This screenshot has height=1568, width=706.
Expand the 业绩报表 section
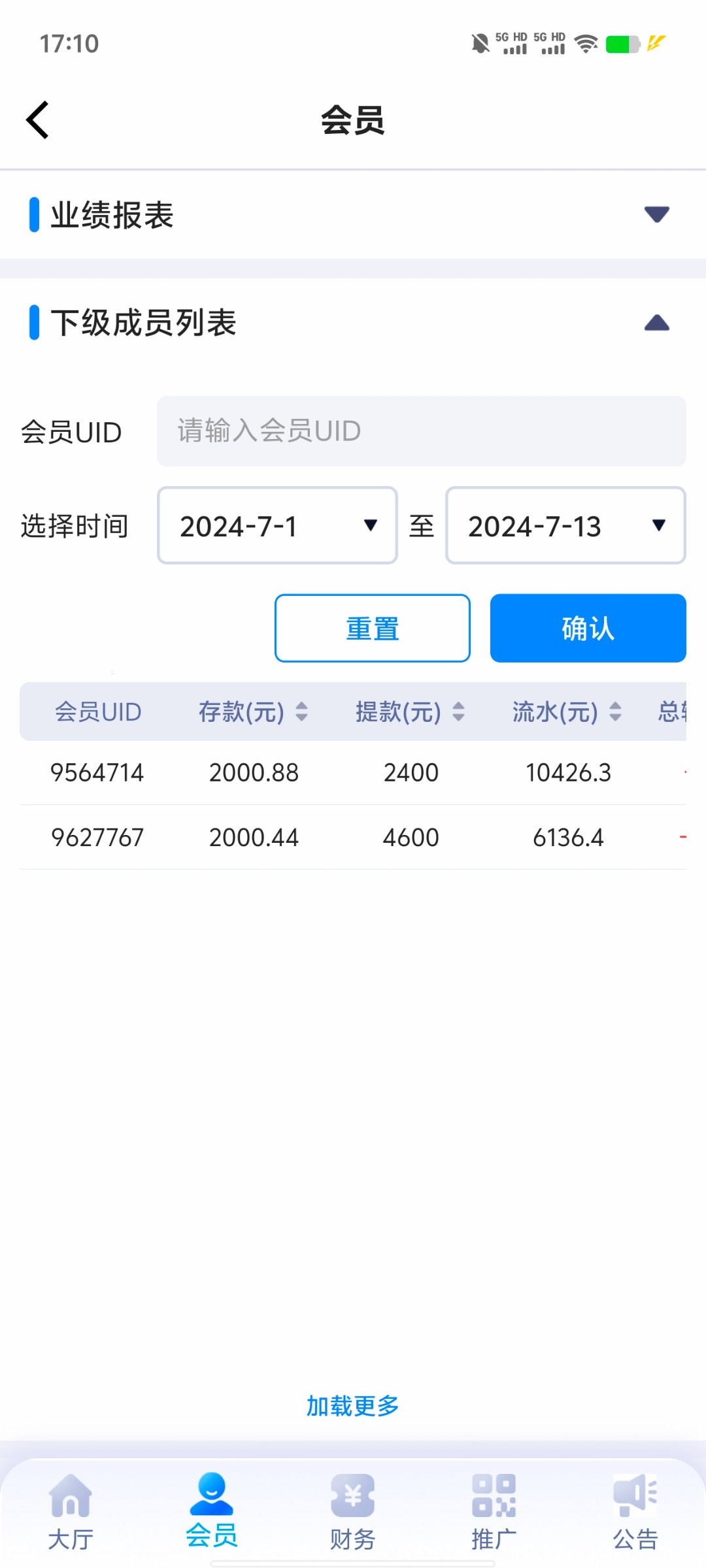[656, 215]
